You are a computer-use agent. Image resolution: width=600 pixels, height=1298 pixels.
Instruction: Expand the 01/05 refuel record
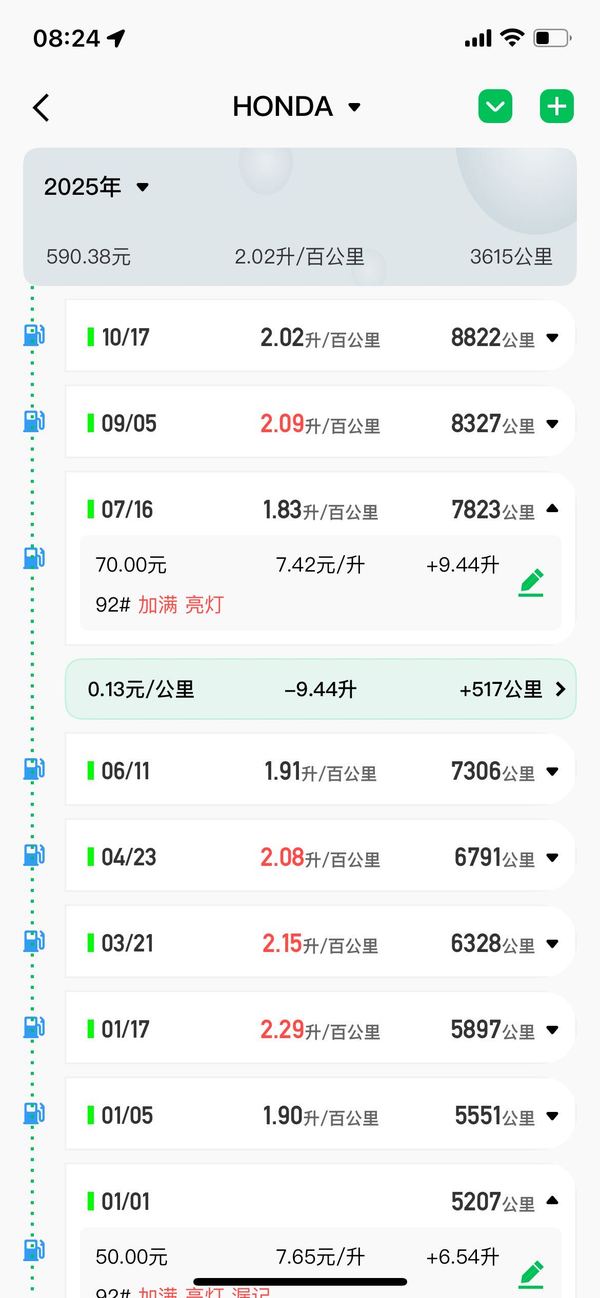click(x=552, y=1116)
